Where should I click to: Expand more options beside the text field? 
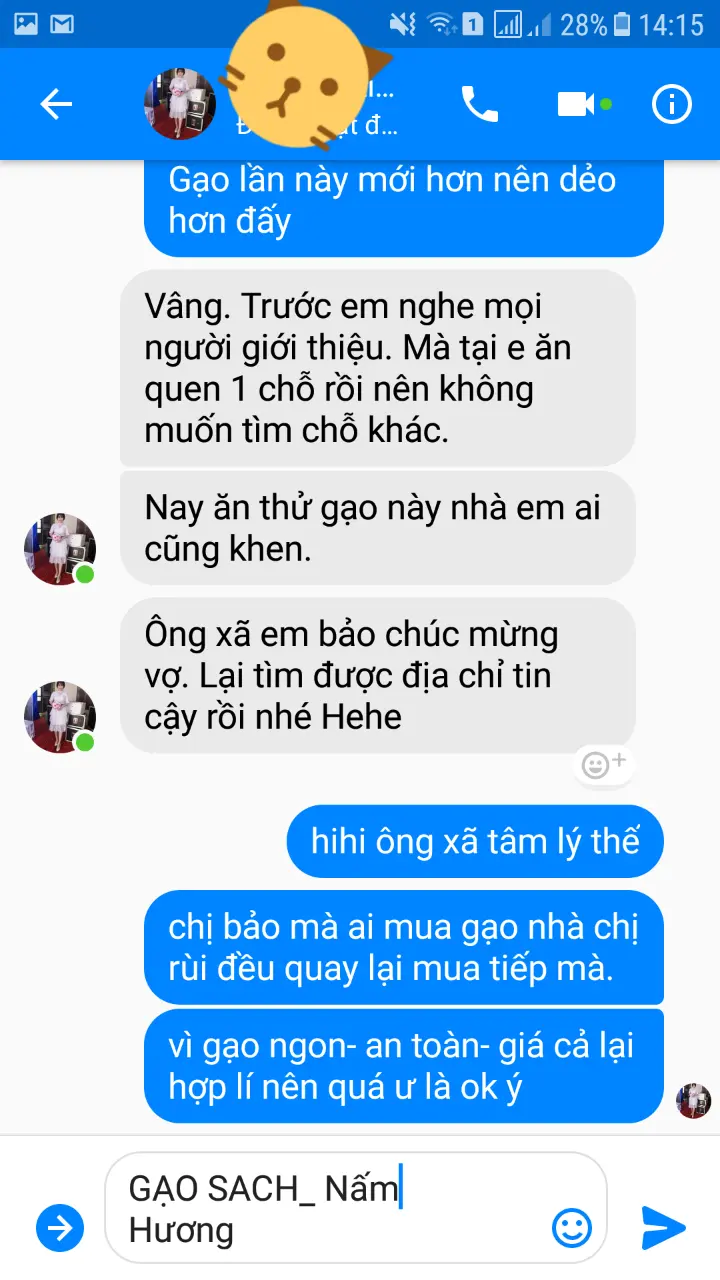click(59, 1227)
